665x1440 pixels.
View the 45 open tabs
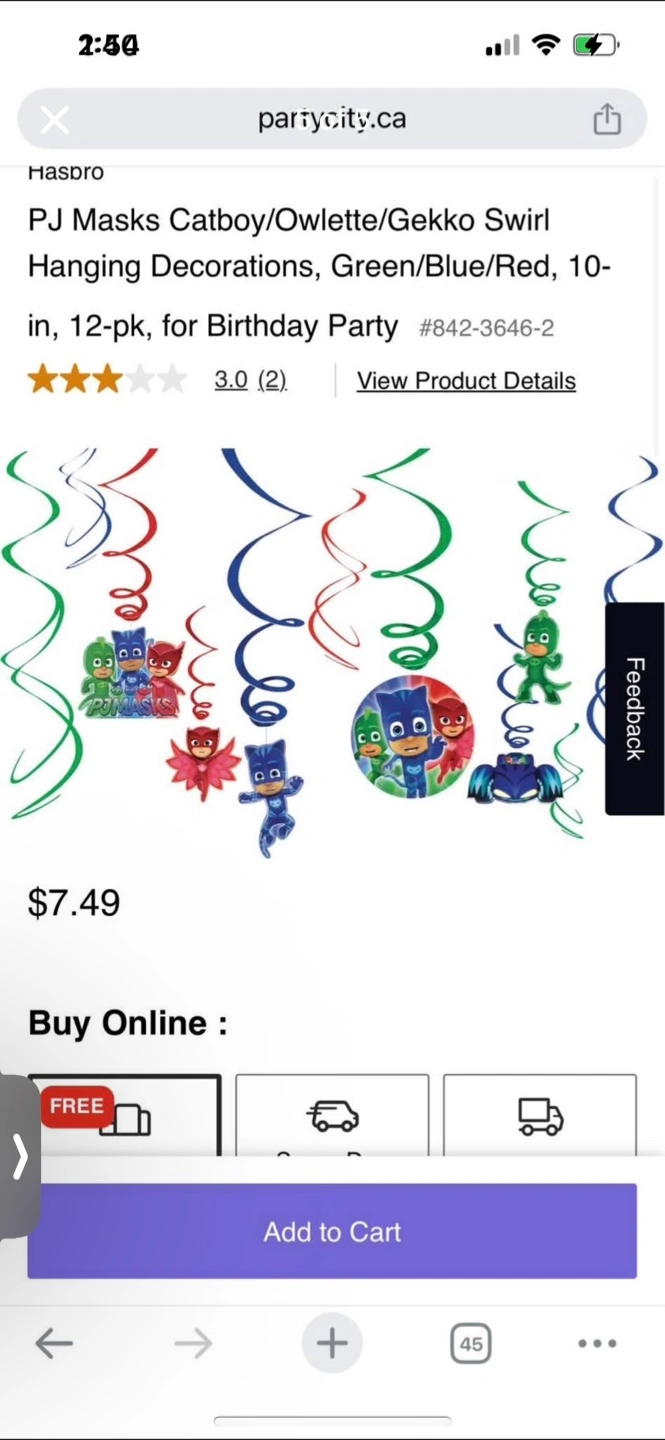tap(470, 1344)
